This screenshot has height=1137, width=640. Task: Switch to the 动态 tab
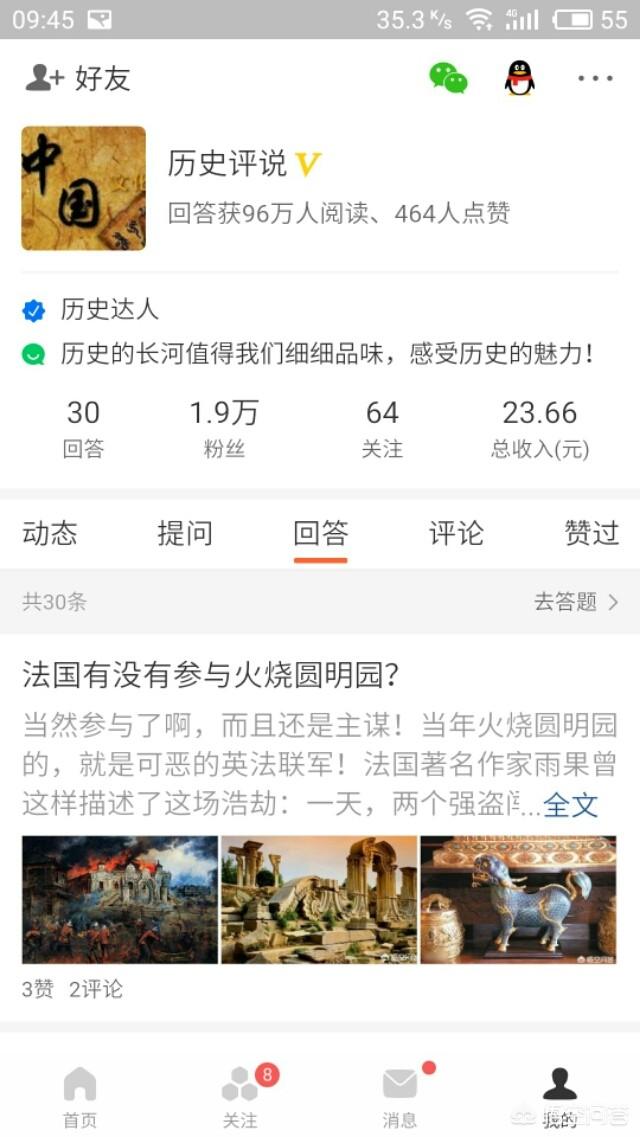pos(49,533)
